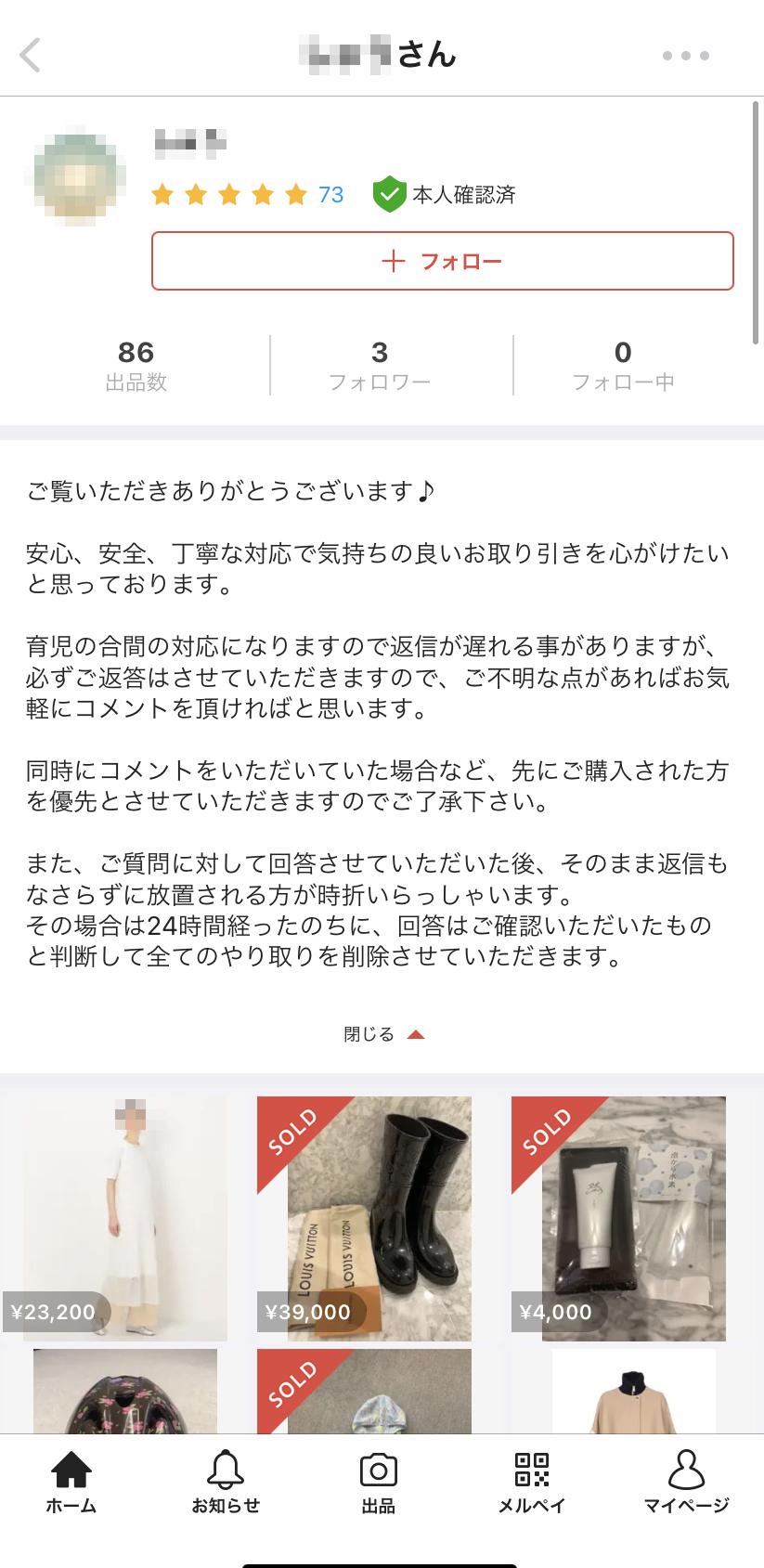View the 86 出品数 listings count
Viewport: 764px width, 1568px height.
tap(136, 366)
